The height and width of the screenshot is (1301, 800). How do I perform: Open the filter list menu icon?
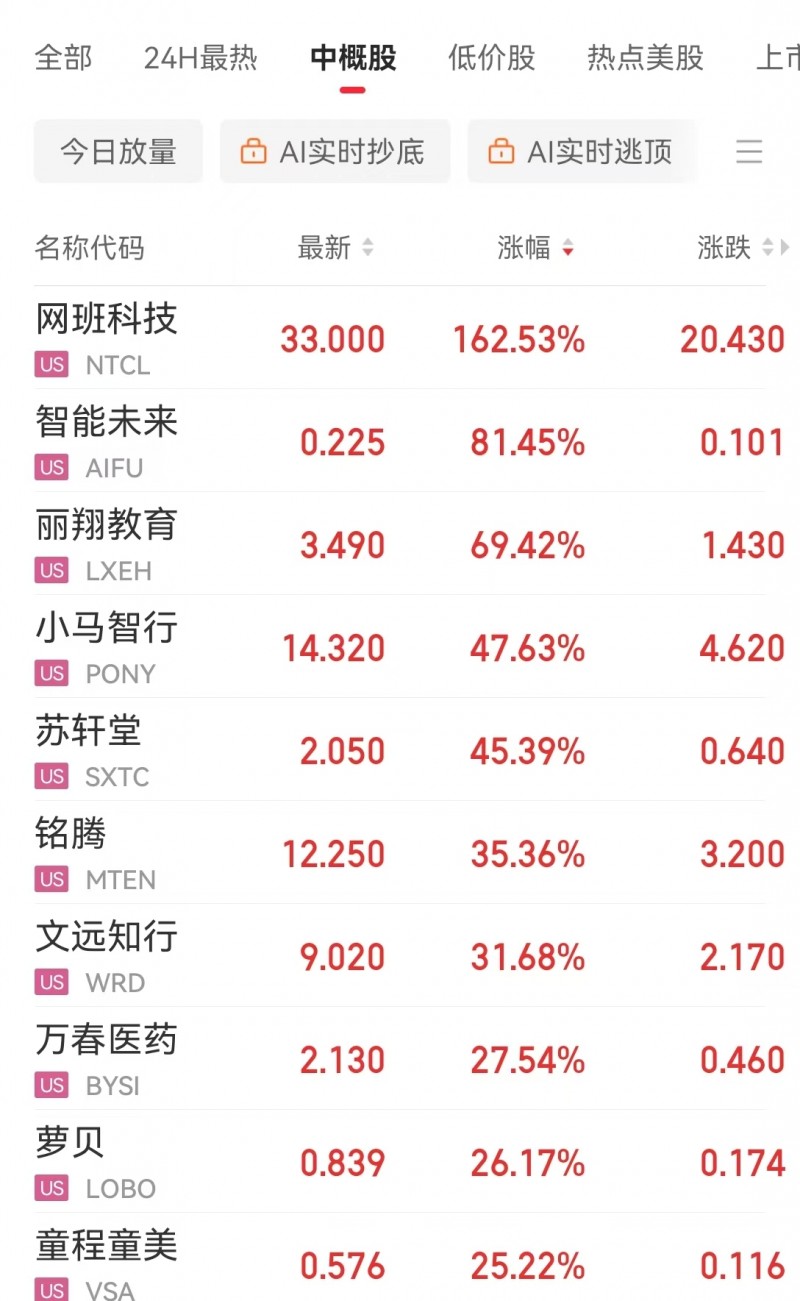pos(749,152)
